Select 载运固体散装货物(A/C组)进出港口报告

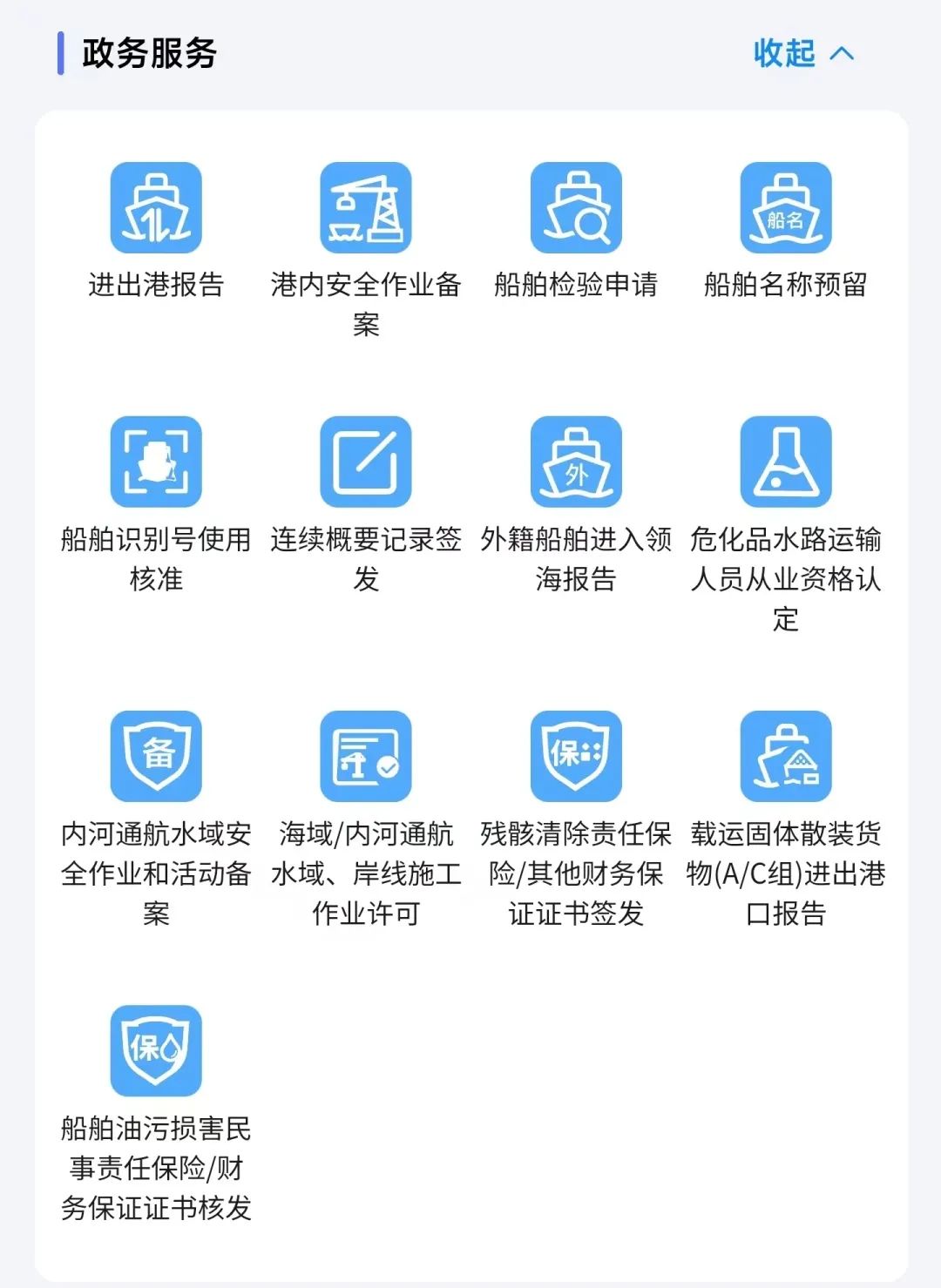click(786, 757)
